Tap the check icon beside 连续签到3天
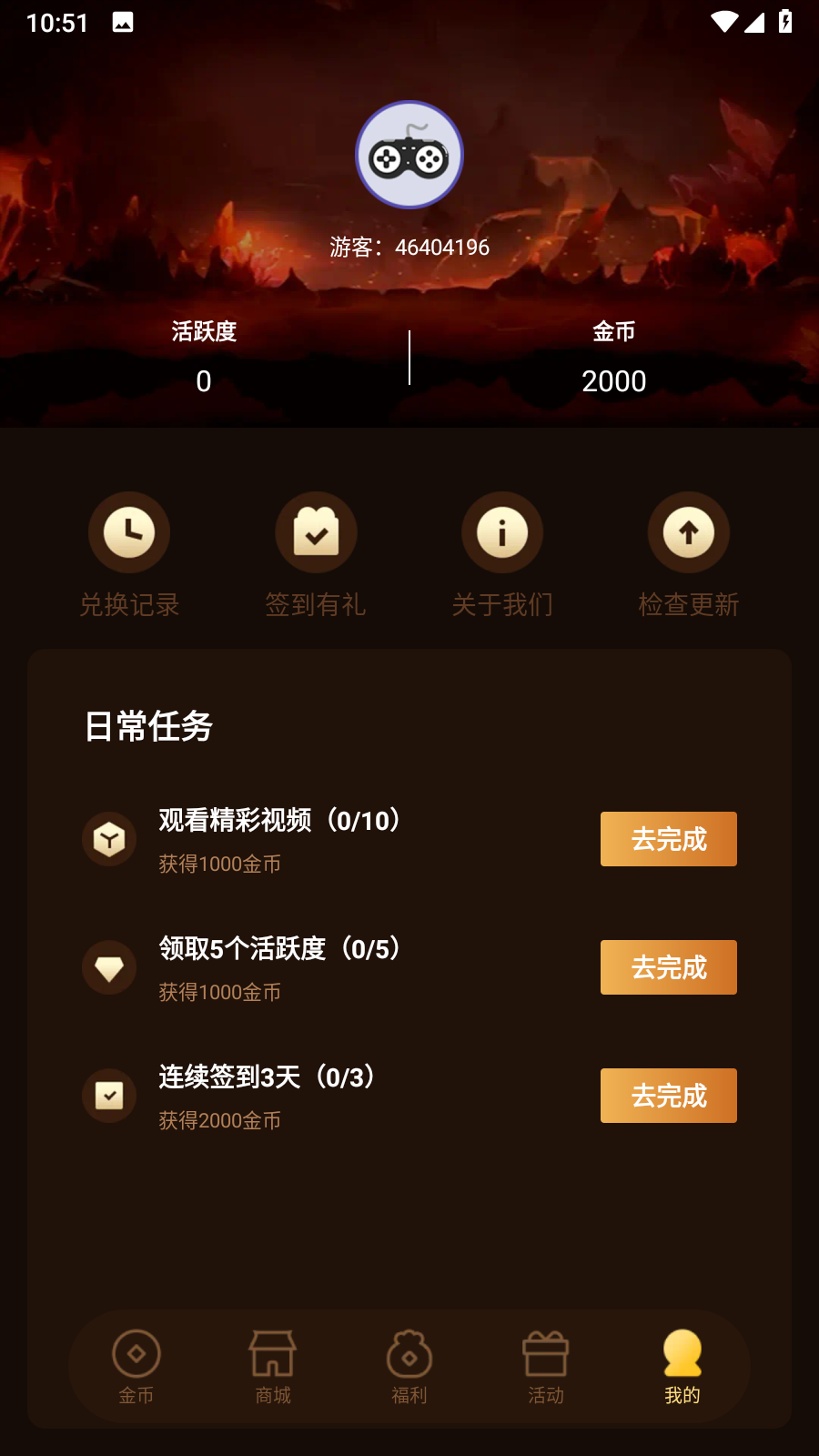Screen dimensions: 819x1456 coord(109,1096)
